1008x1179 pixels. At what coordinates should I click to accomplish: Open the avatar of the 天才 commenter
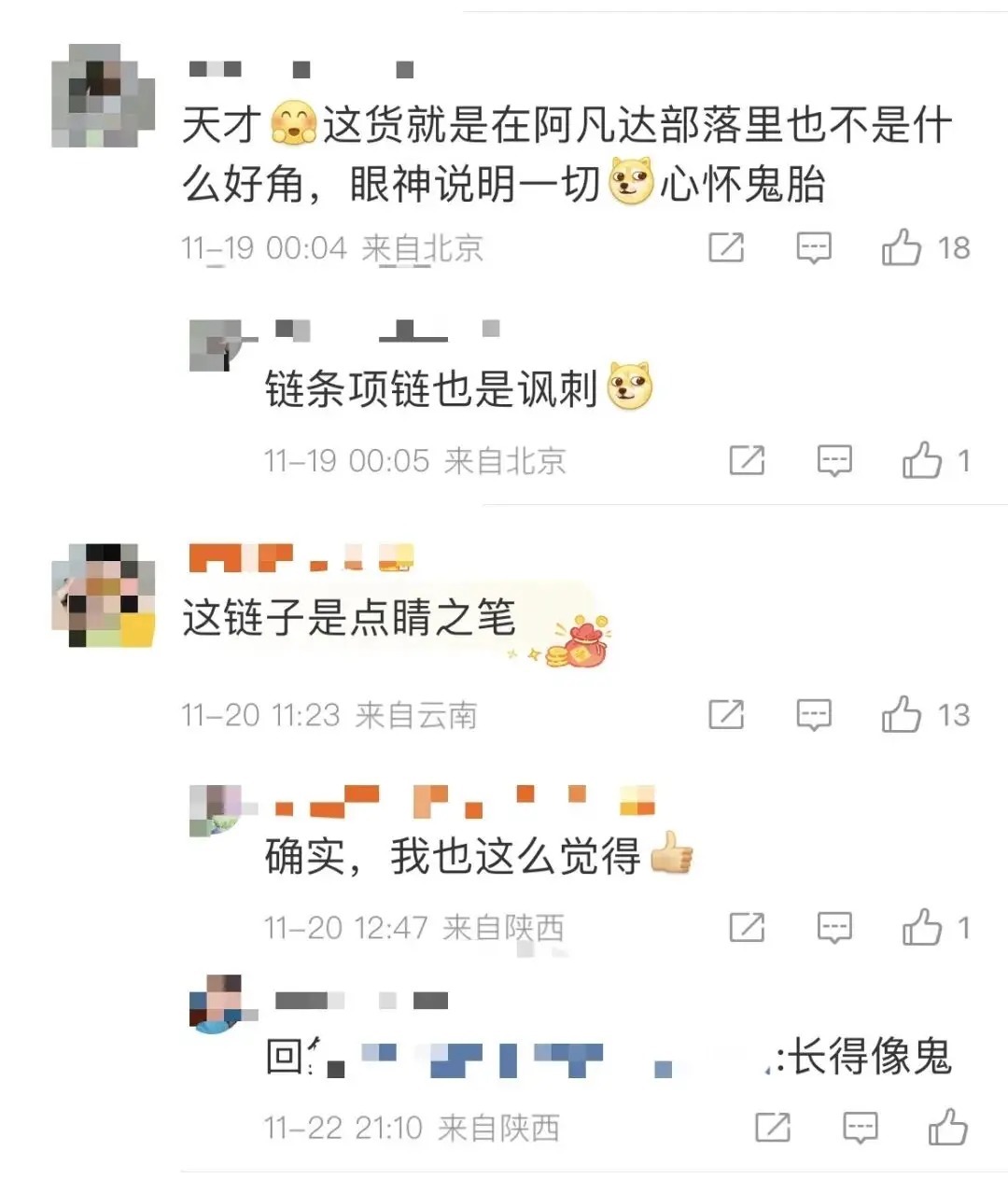click(x=103, y=95)
